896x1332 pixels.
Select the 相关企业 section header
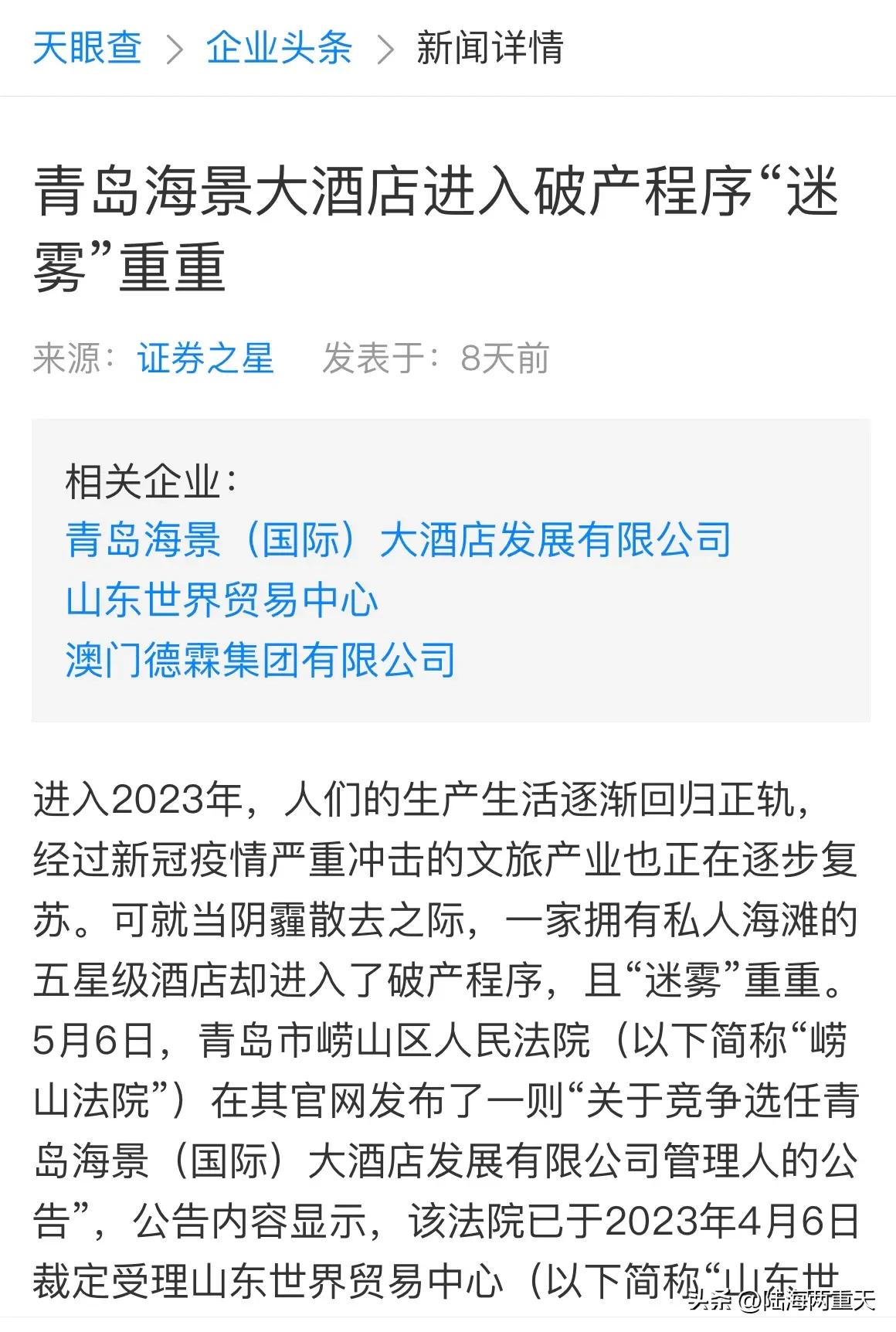[x=149, y=481]
